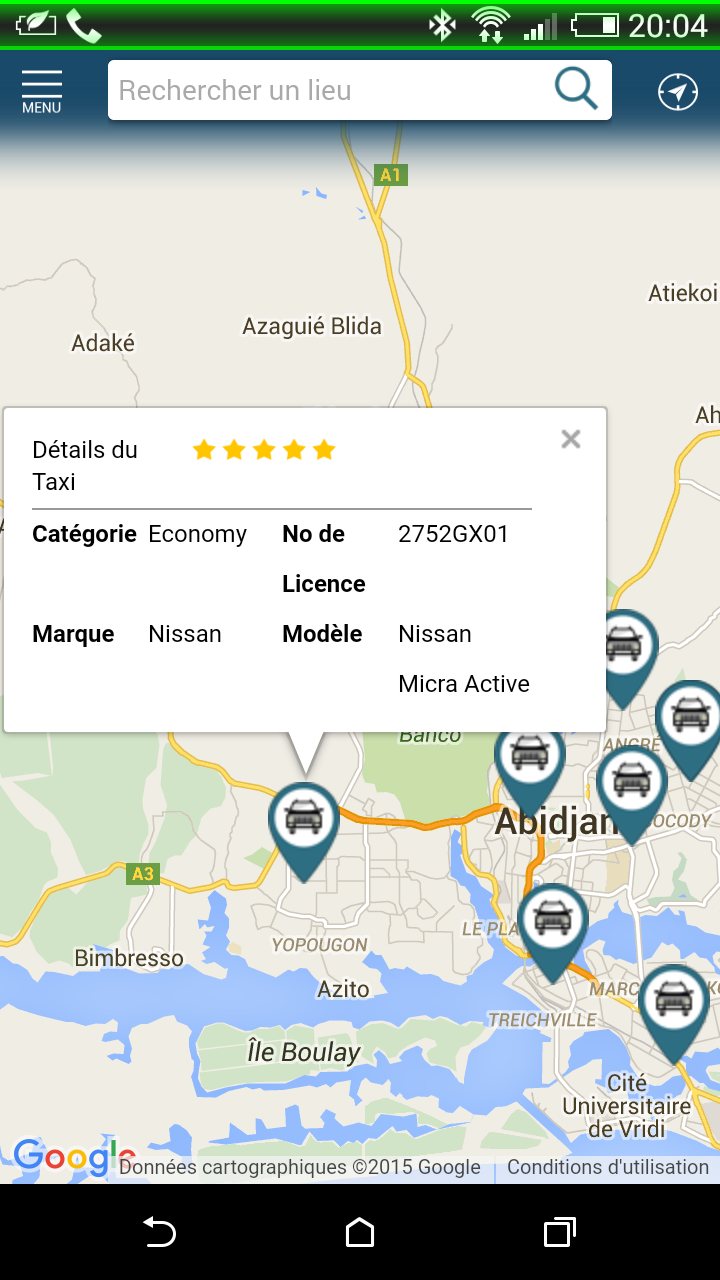Open 'Conditions d'utilisation' link
This screenshot has height=1280, width=720.
[607, 1167]
